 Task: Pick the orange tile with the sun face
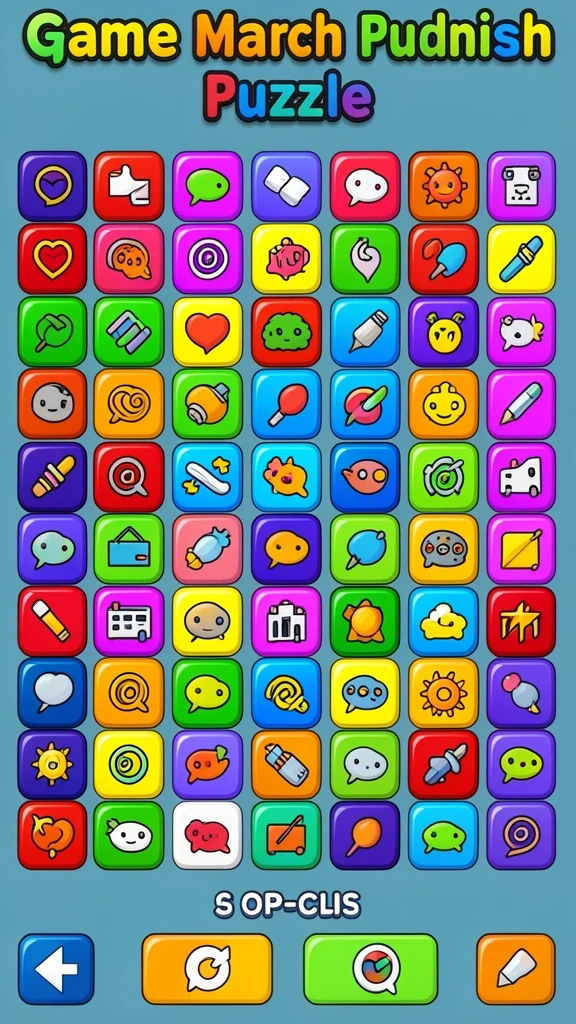point(443,186)
